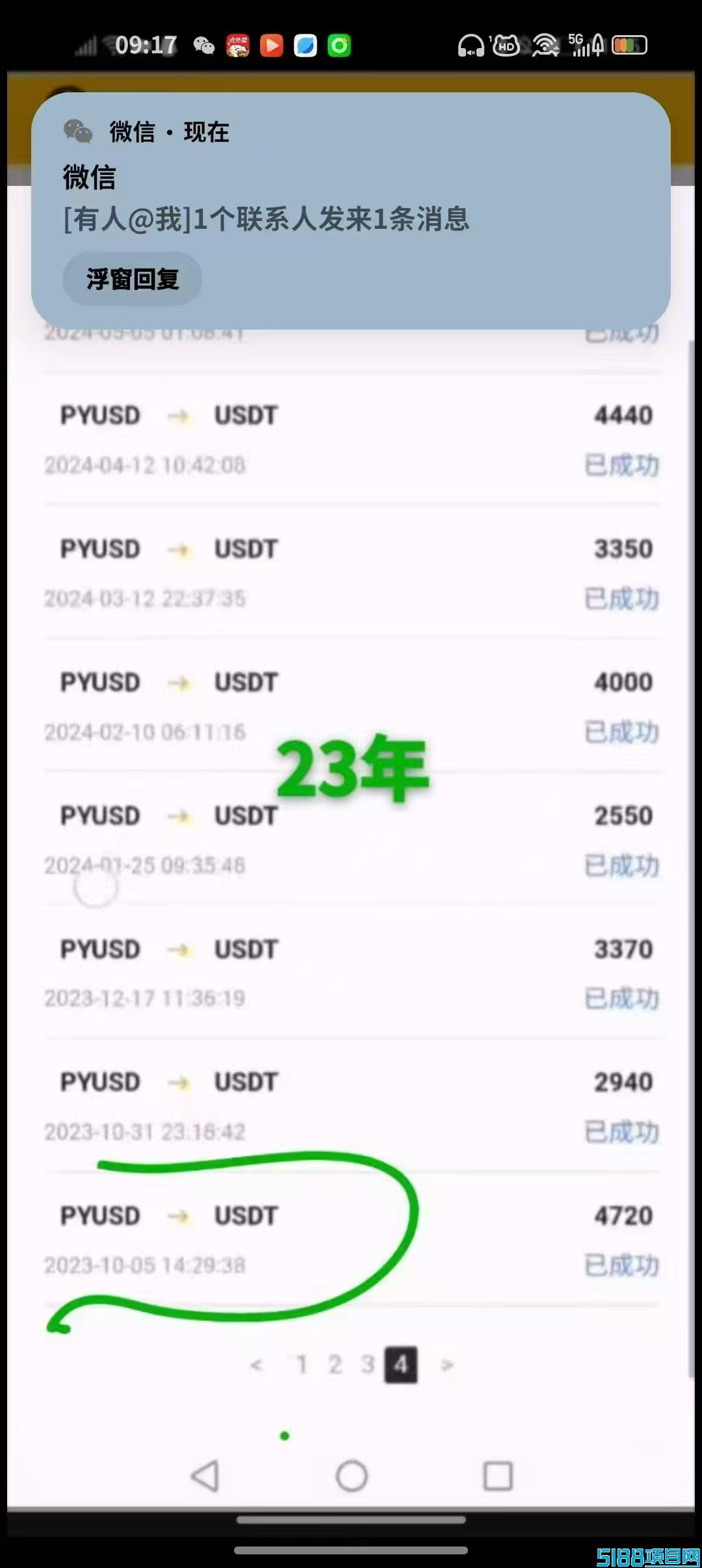This screenshot has width=702, height=1568.
Task: Tap the system home button
Action: [352, 1476]
